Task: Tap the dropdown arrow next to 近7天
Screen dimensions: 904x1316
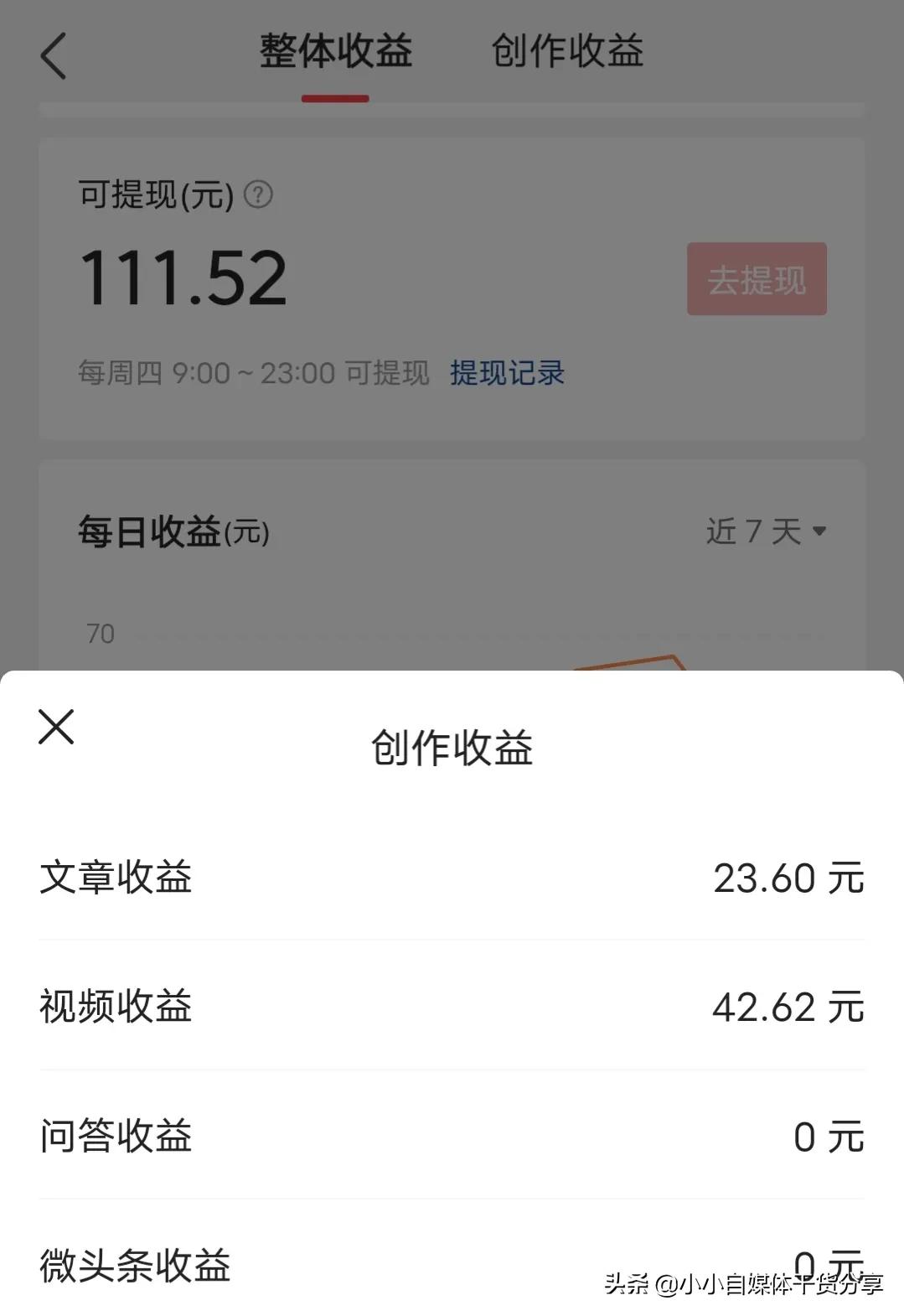Action: coord(818,531)
